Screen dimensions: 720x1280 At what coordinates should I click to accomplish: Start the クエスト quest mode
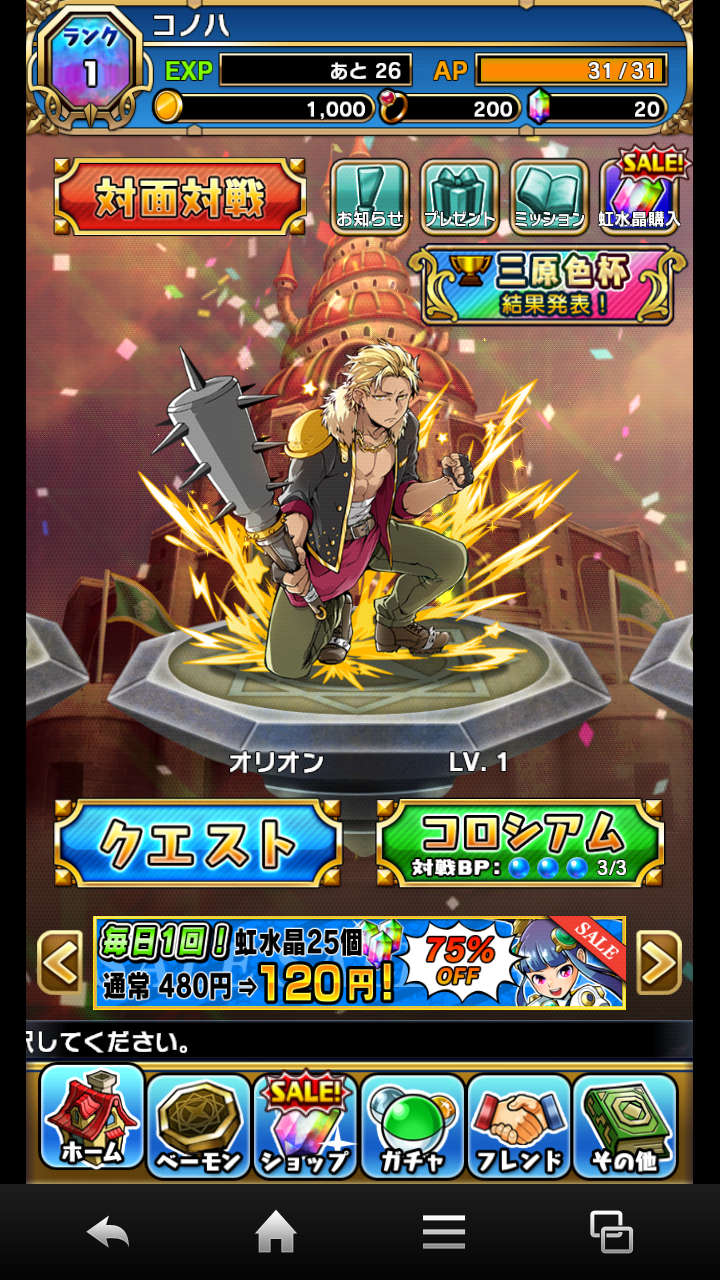tap(198, 843)
